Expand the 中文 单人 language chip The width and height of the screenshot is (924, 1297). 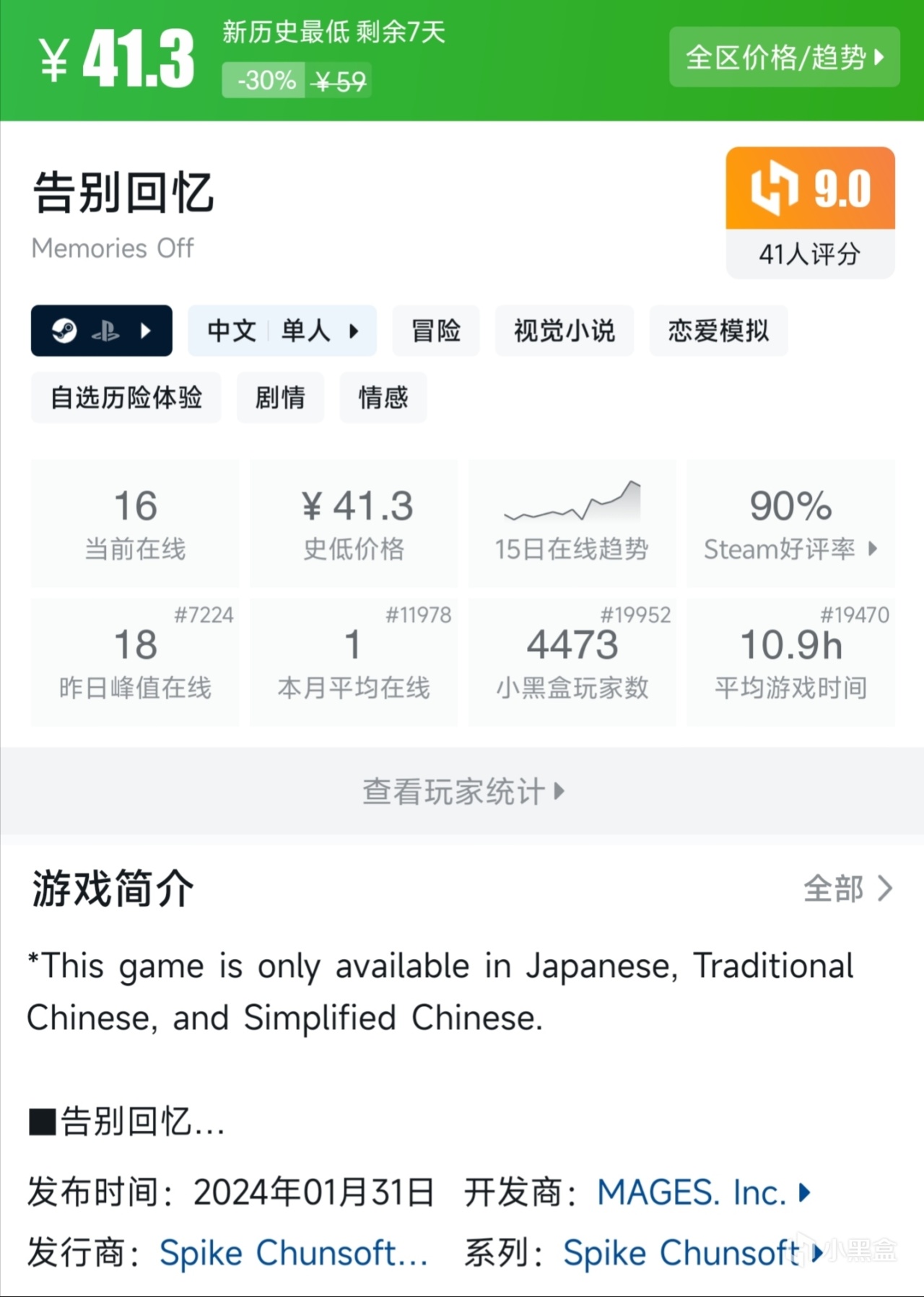(282, 331)
